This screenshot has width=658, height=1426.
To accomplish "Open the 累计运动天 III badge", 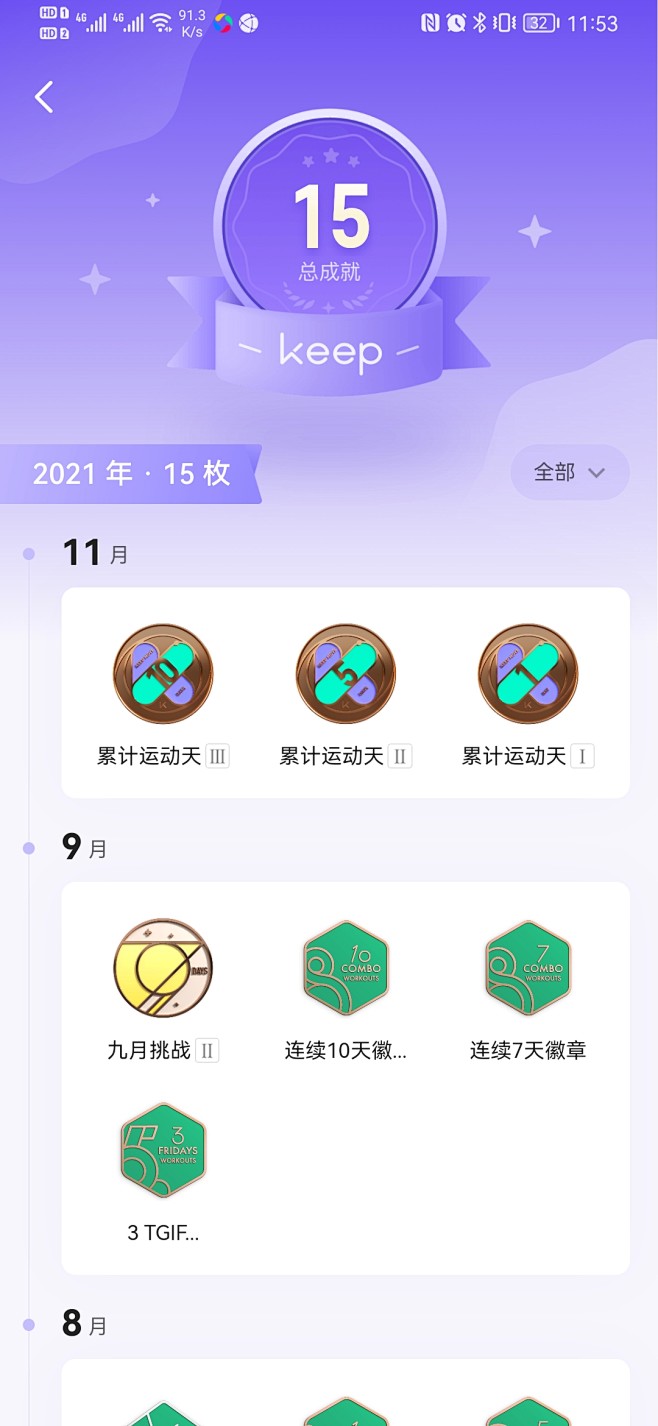I will (x=163, y=675).
